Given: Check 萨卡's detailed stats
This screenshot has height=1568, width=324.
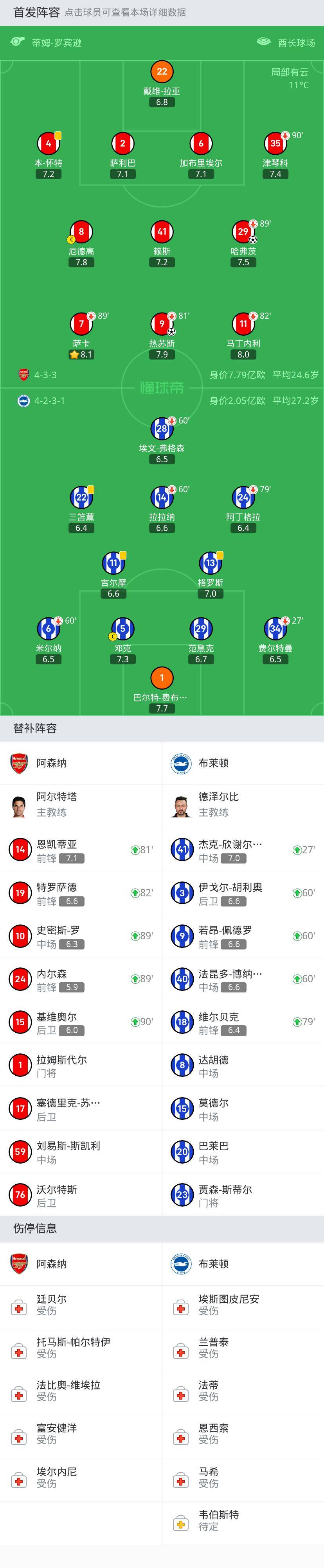Looking at the screenshot, I should coord(81,324).
